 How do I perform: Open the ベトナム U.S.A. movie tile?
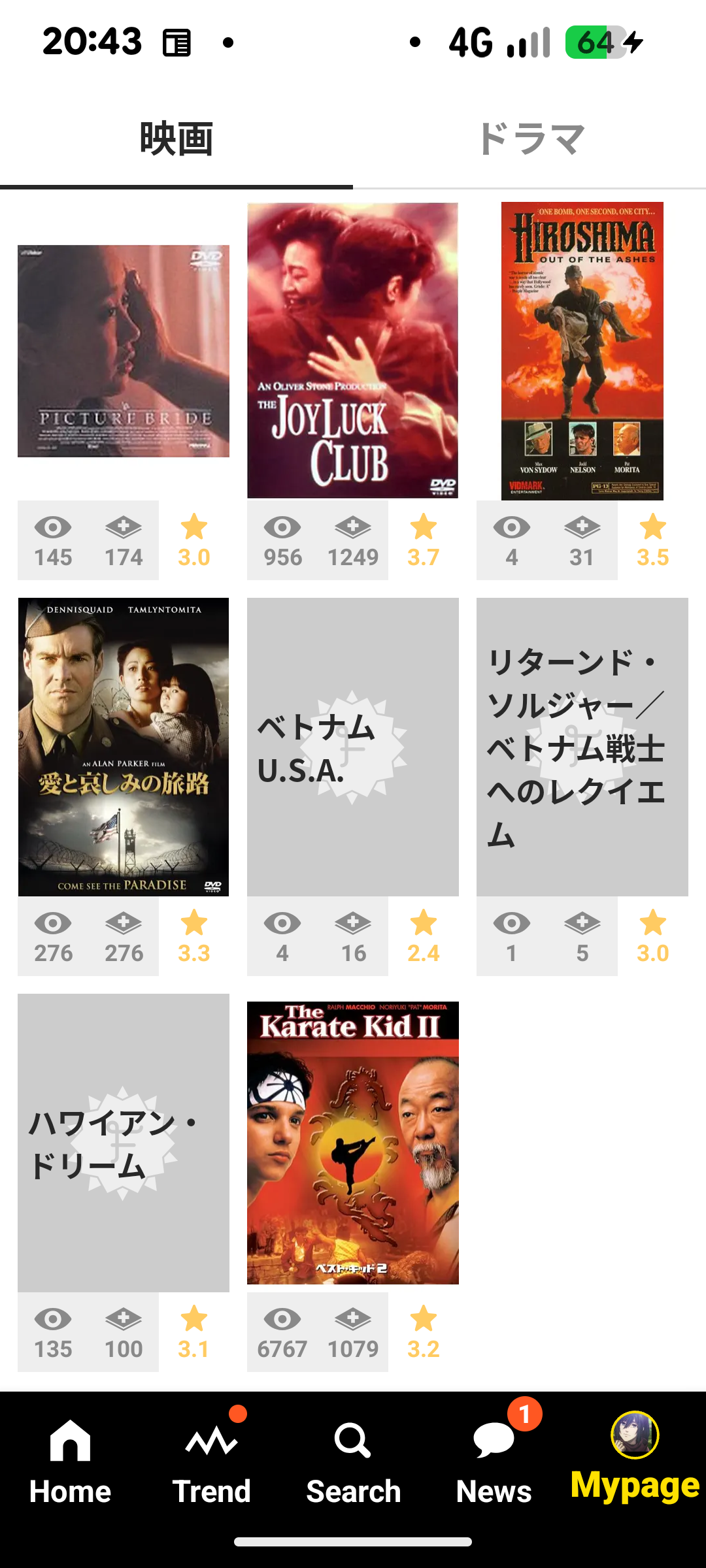pyautogui.click(x=352, y=747)
